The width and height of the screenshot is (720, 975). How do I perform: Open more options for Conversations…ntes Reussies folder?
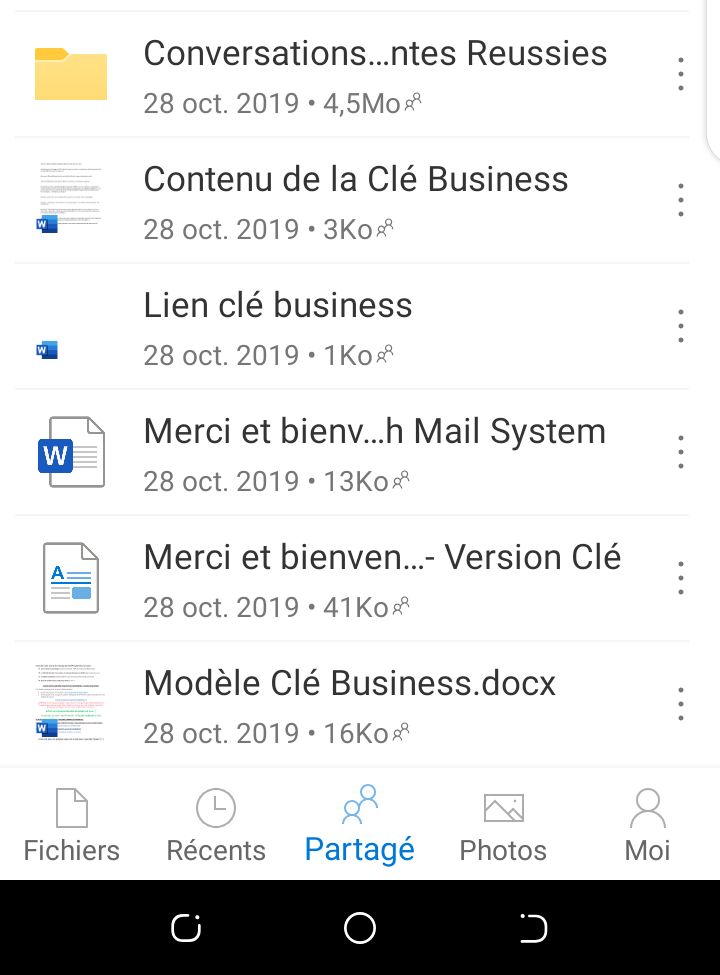pos(681,74)
